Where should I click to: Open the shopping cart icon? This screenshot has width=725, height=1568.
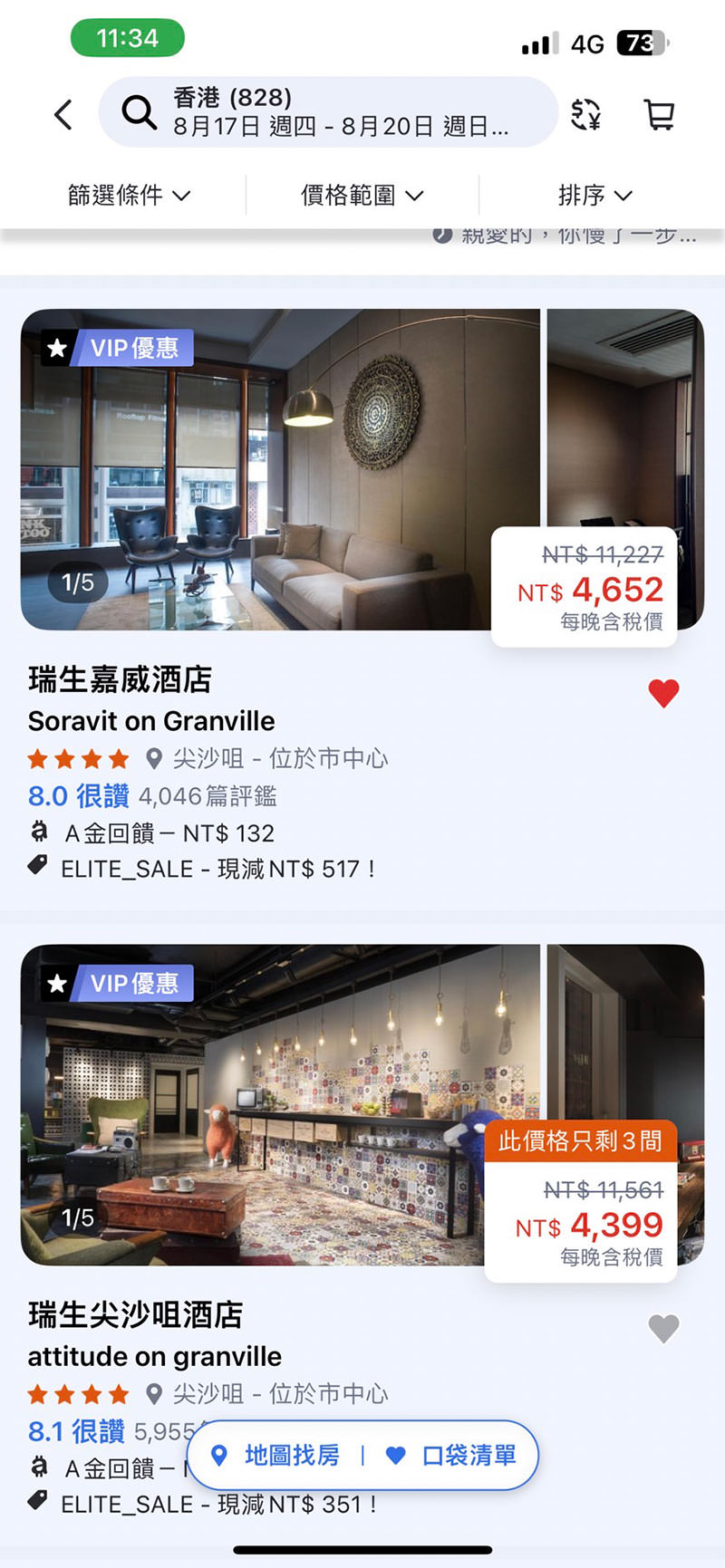(660, 112)
